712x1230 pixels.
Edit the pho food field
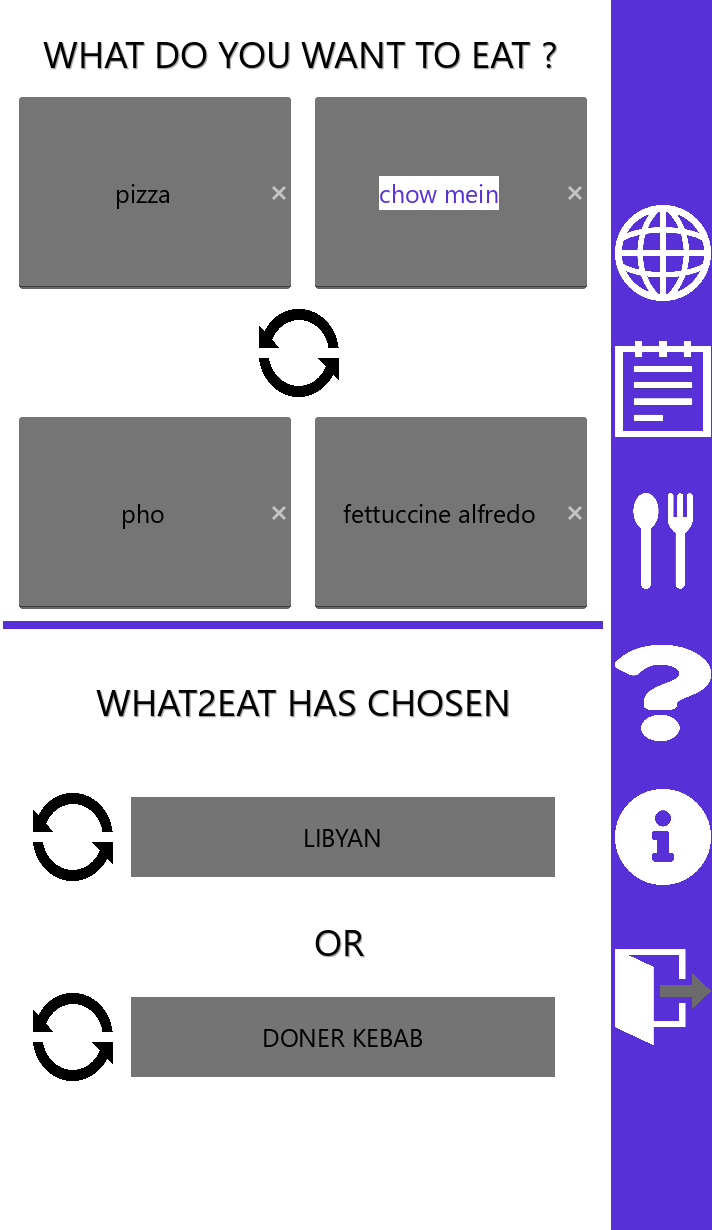143,514
